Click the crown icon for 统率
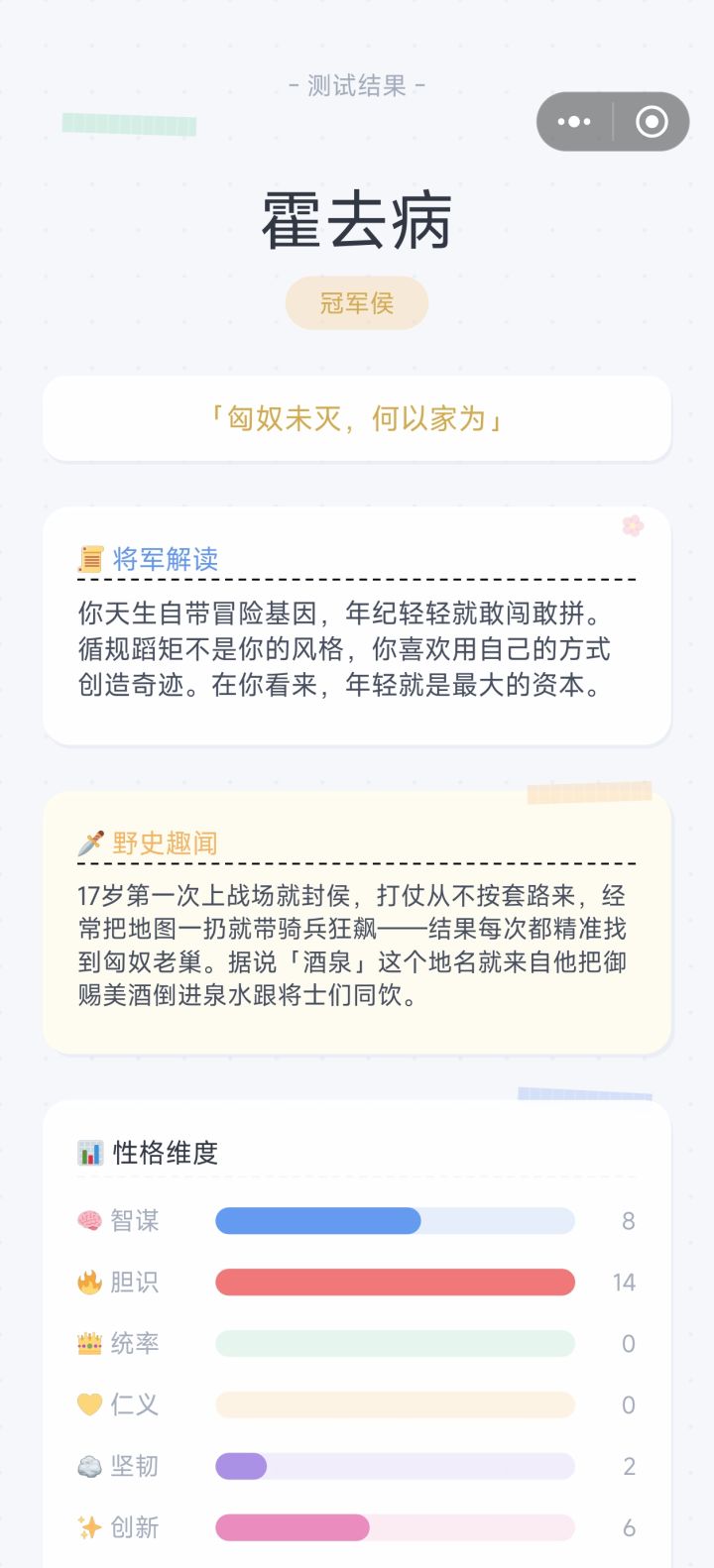This screenshot has width=714, height=1568. (91, 1343)
